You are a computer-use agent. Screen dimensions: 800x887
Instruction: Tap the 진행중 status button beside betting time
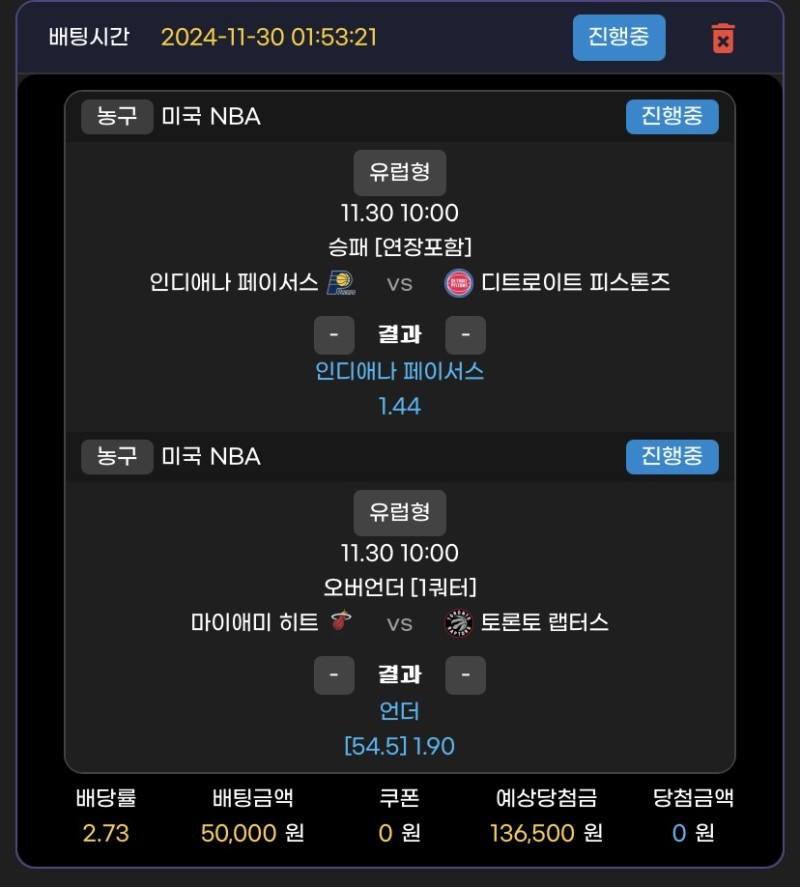[618, 37]
